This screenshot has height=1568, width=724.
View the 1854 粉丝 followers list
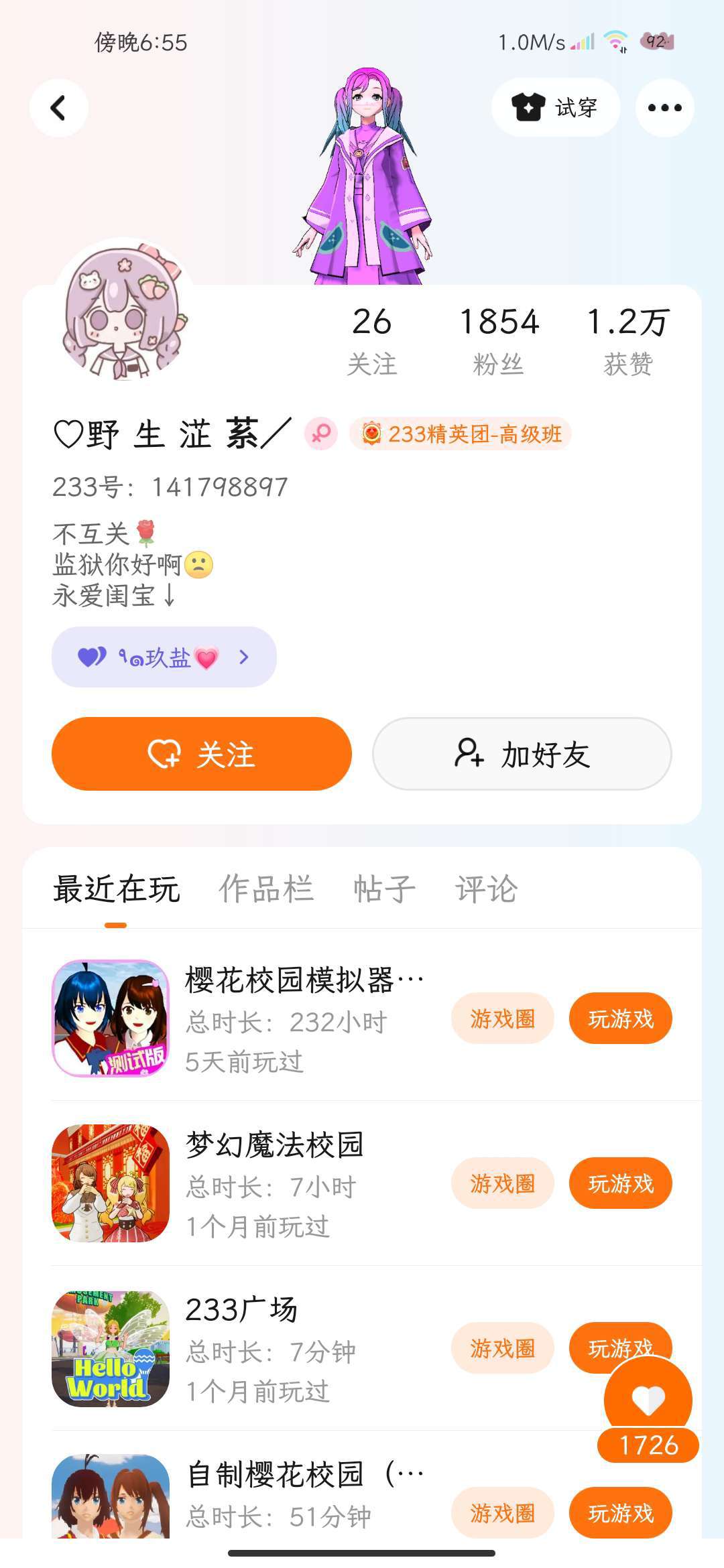point(499,341)
